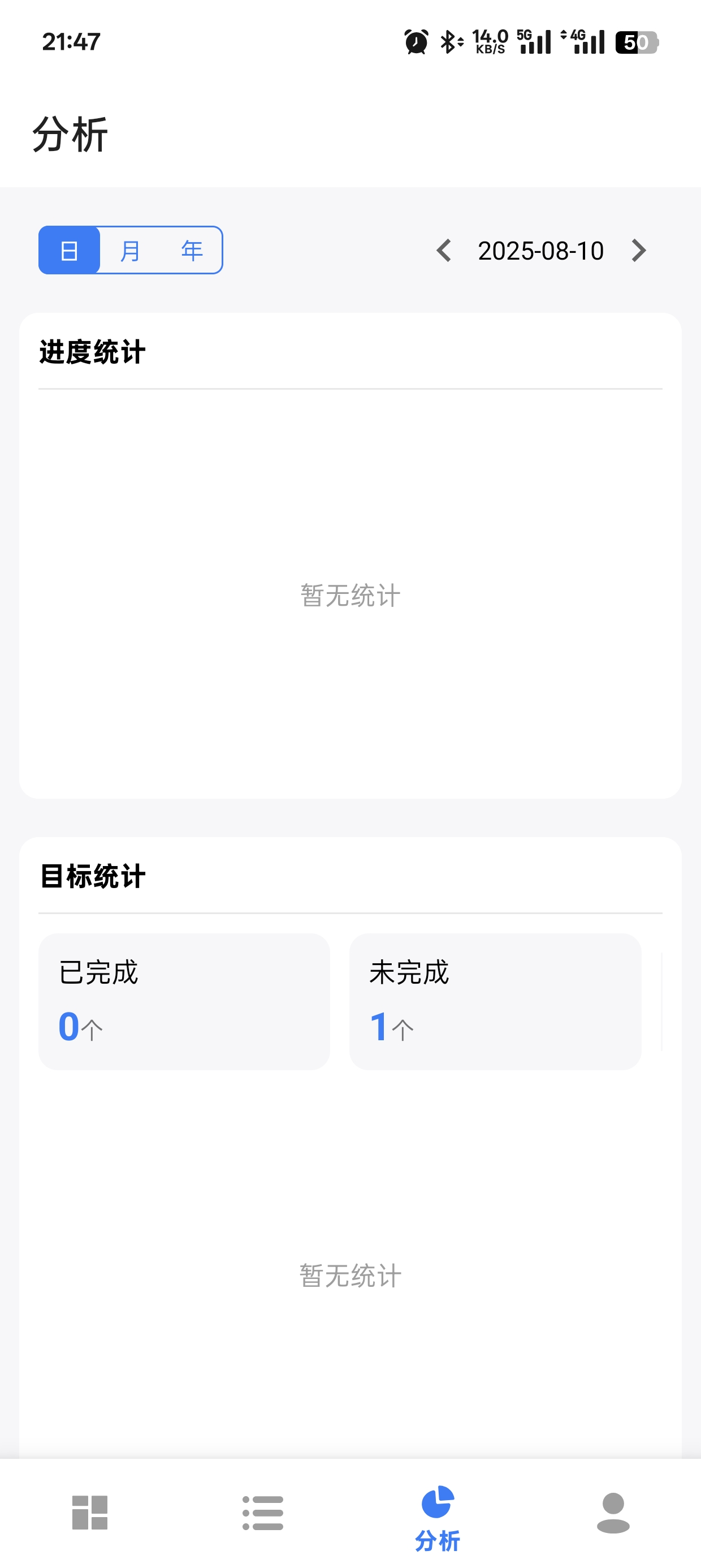Open the profile tab
This screenshot has width=701, height=1568.
[613, 1512]
